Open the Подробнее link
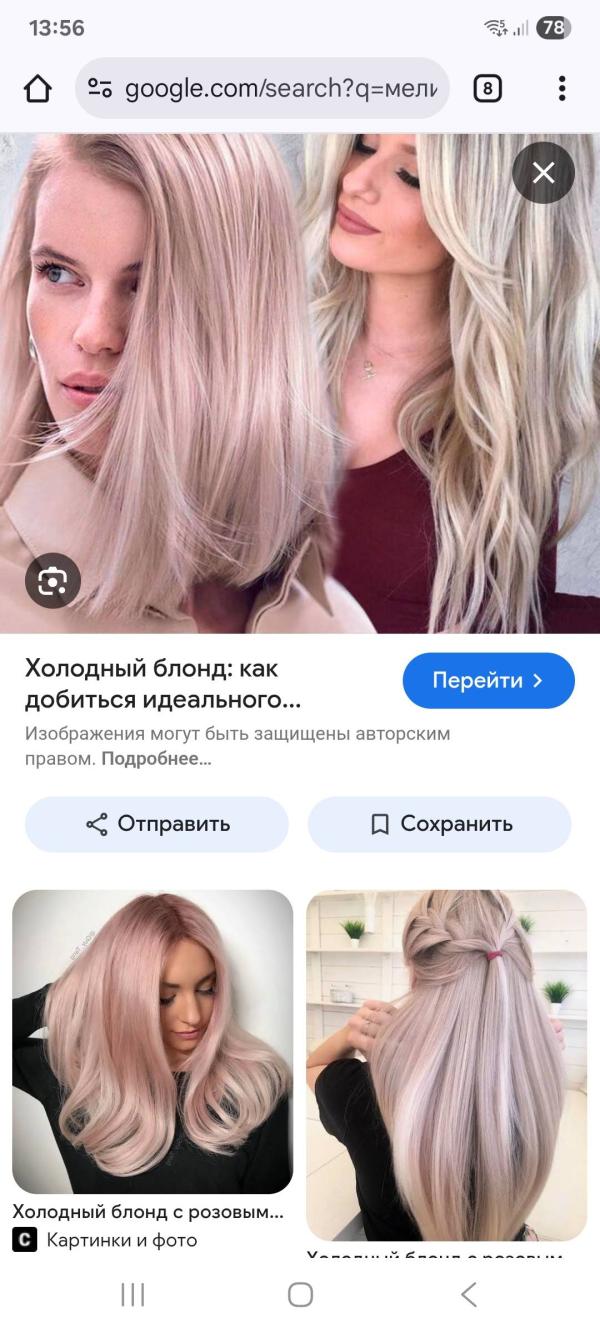 point(156,759)
